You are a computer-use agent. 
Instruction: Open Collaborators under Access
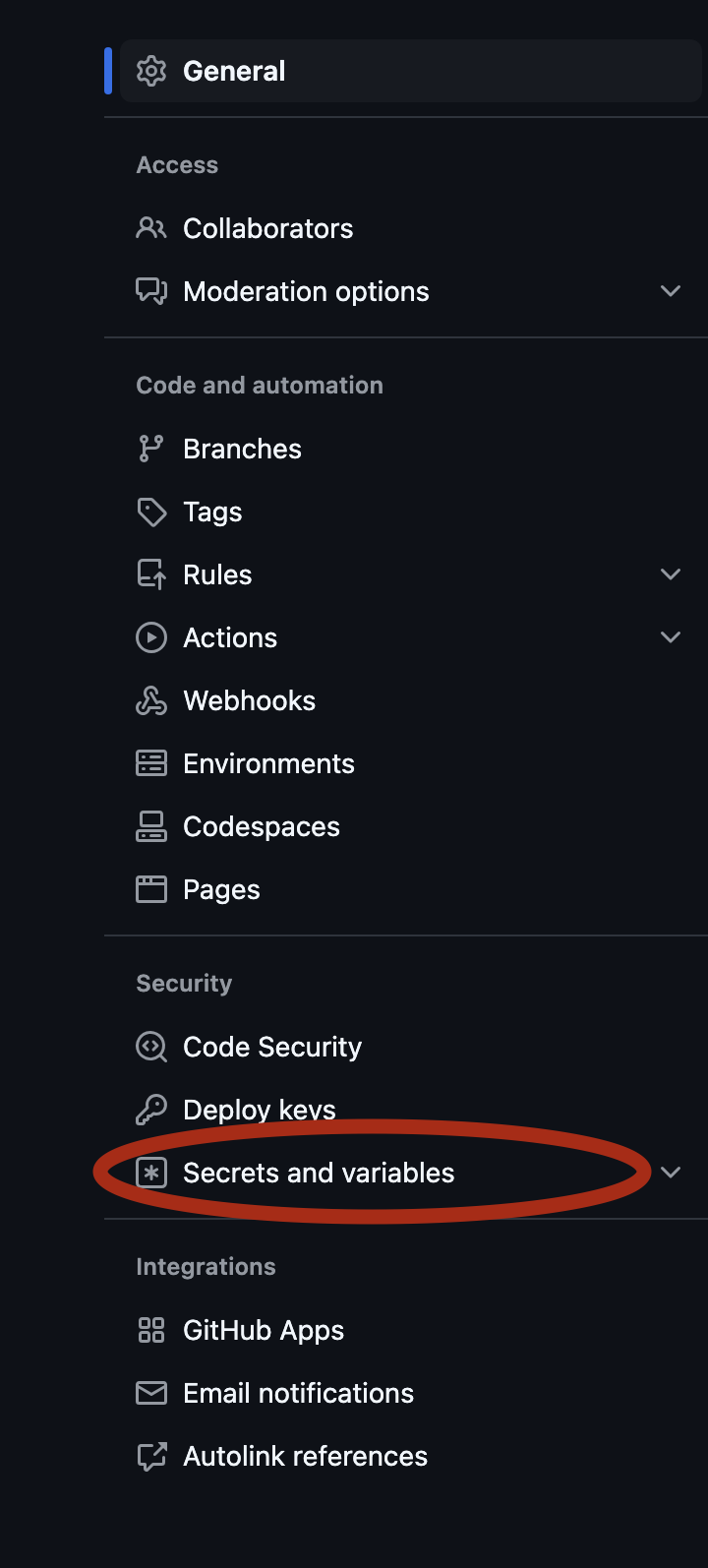pos(410,228)
